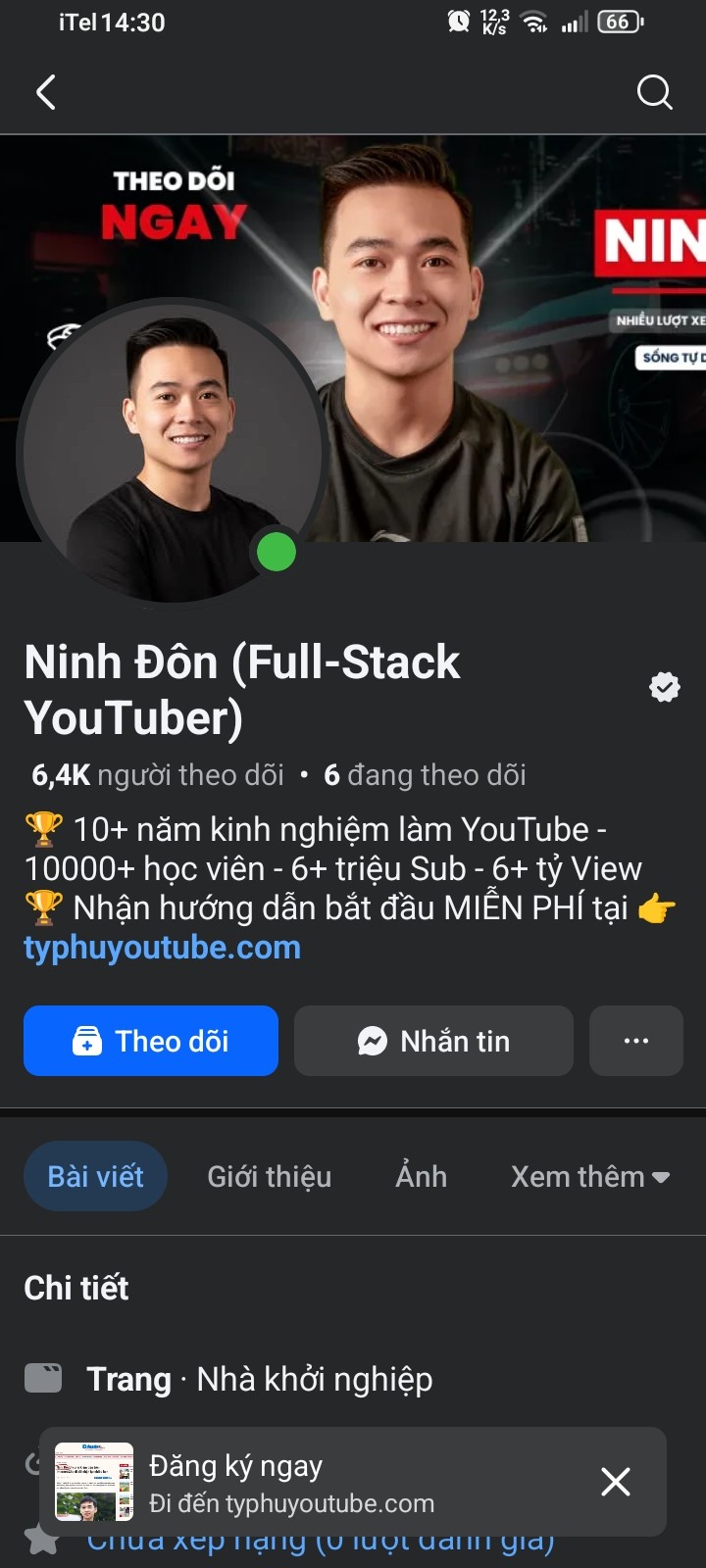Switch to the Giới thiệu tab
Image resolution: width=706 pixels, height=1568 pixels.
tap(269, 1176)
